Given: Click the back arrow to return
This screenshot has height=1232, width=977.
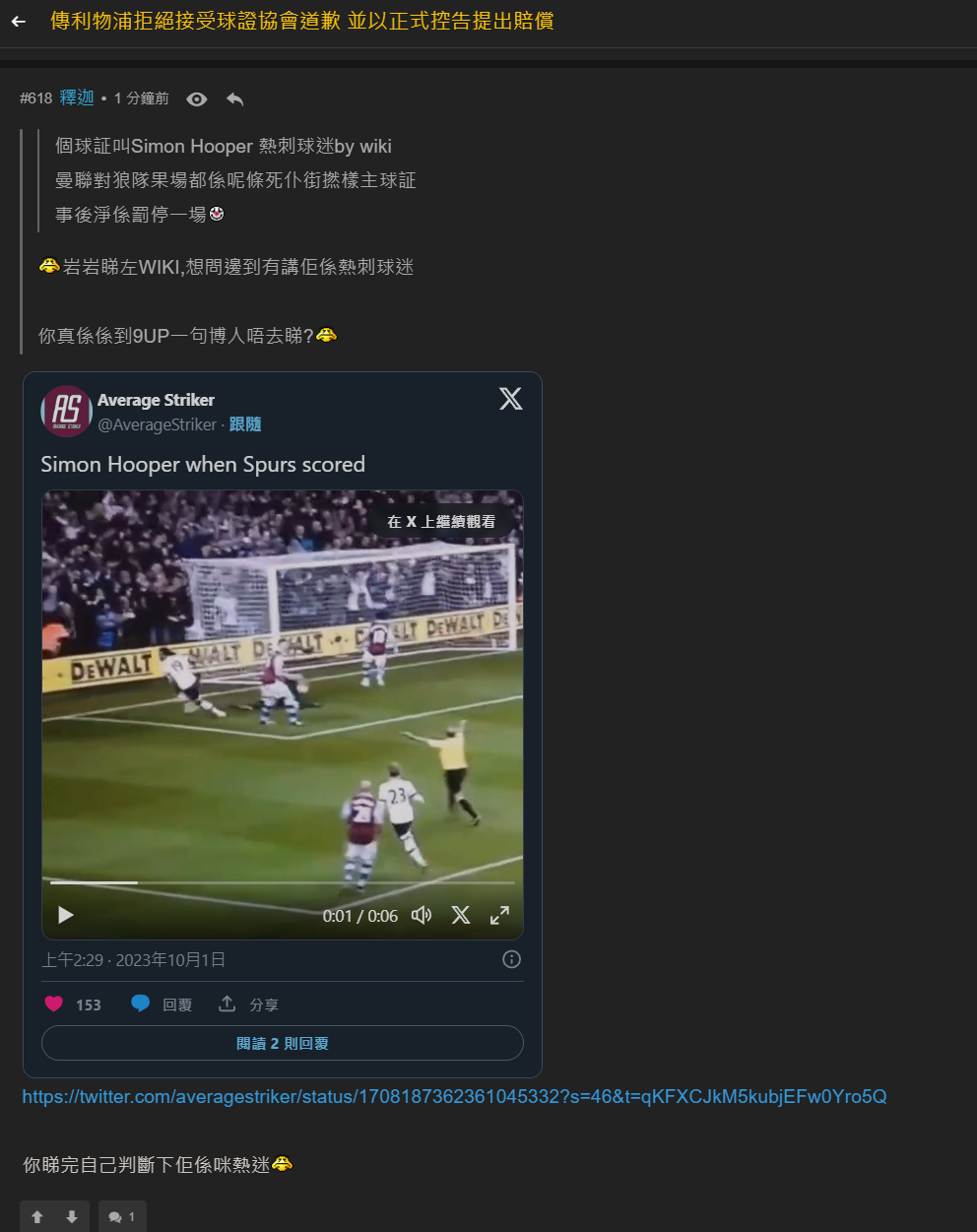Looking at the screenshot, I should tap(18, 21).
